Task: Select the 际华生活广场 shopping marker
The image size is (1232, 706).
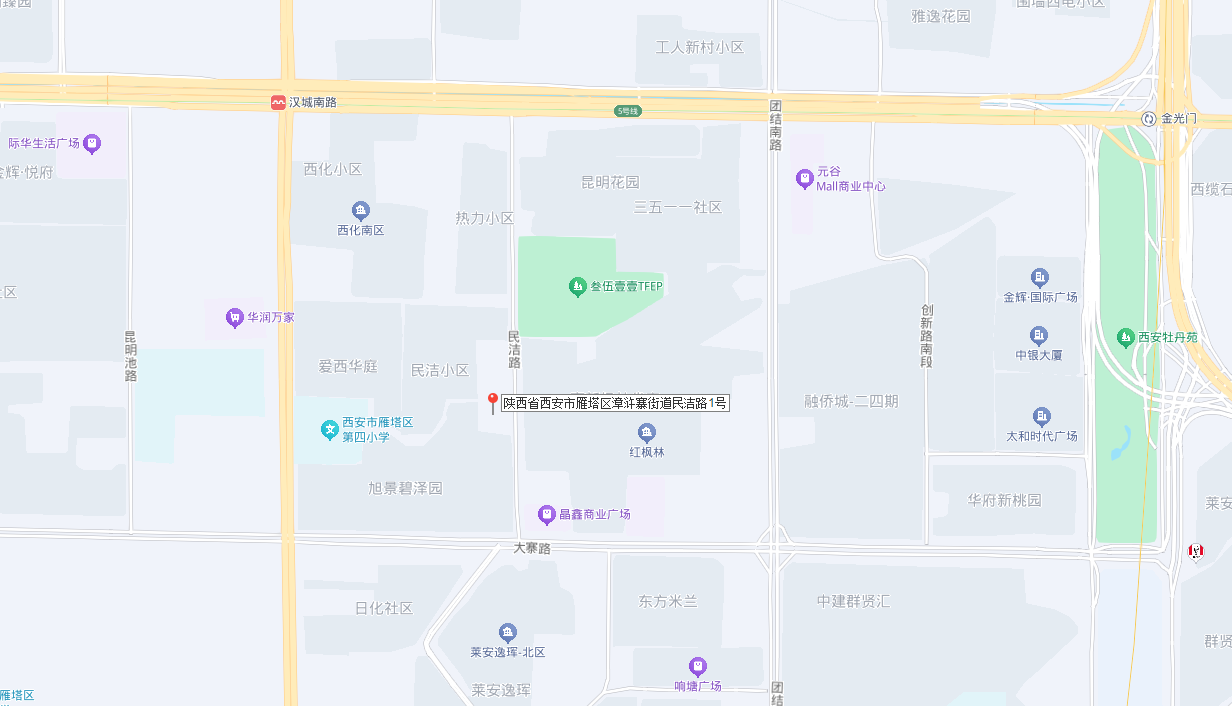Action: (x=92, y=144)
